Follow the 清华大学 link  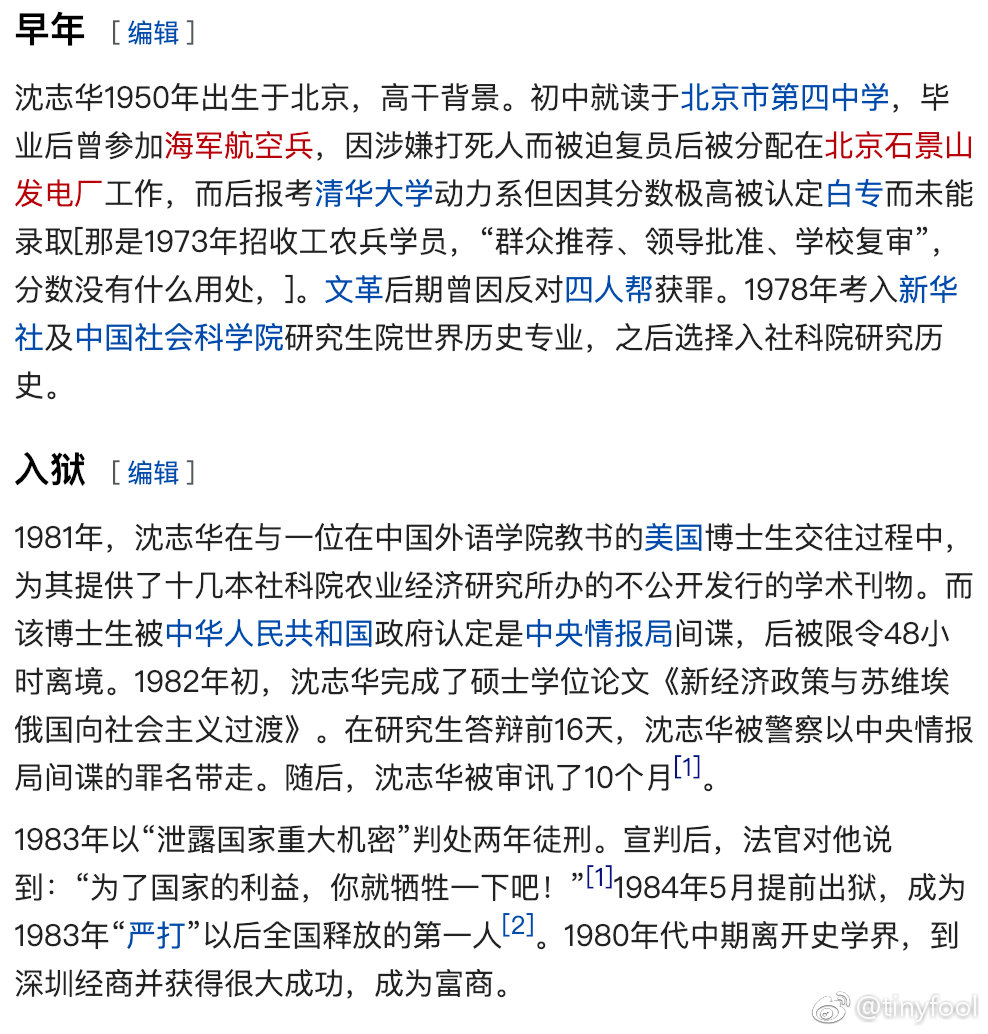373,194
